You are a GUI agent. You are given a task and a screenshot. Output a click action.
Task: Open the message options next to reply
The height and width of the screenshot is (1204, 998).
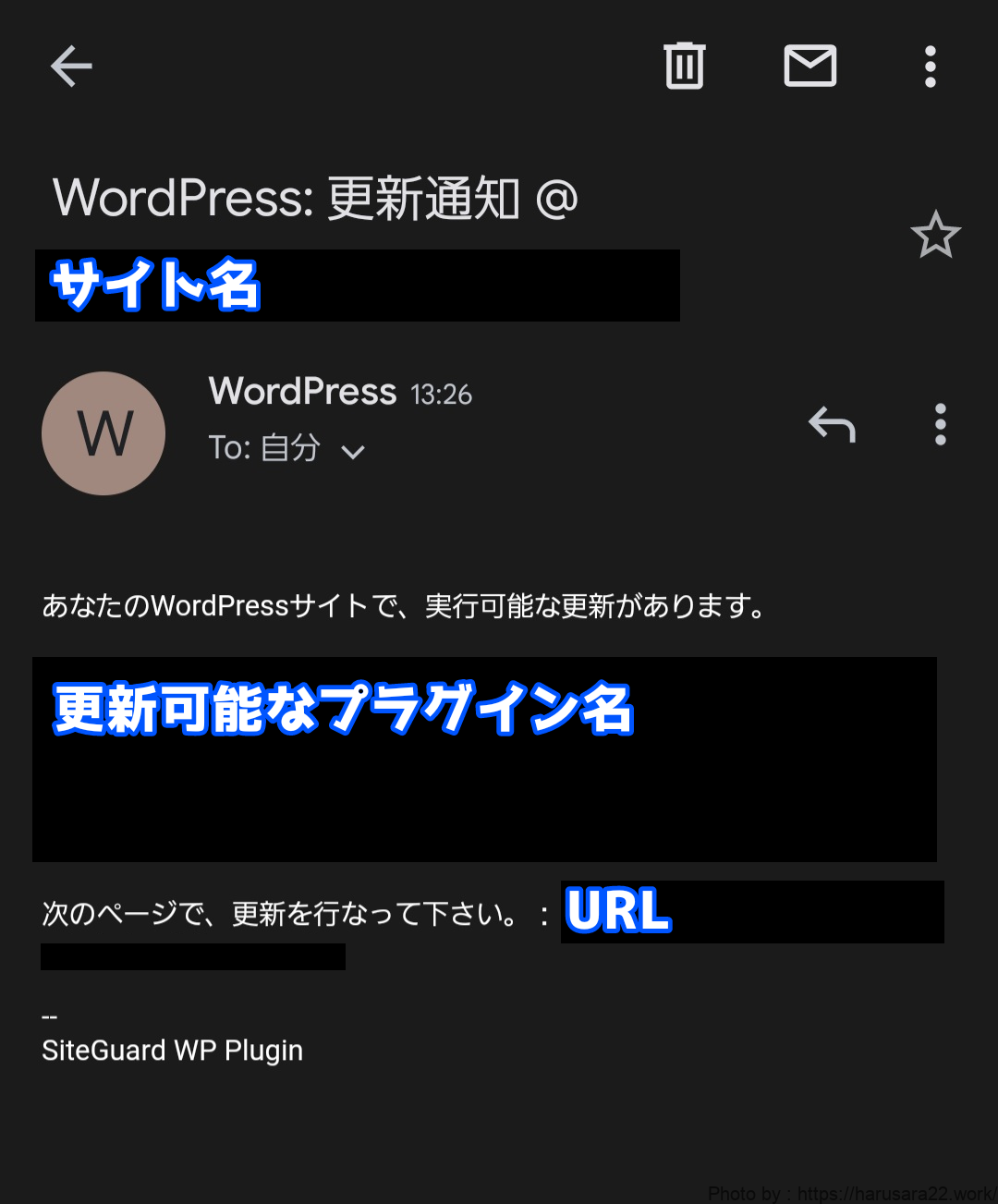click(x=940, y=424)
